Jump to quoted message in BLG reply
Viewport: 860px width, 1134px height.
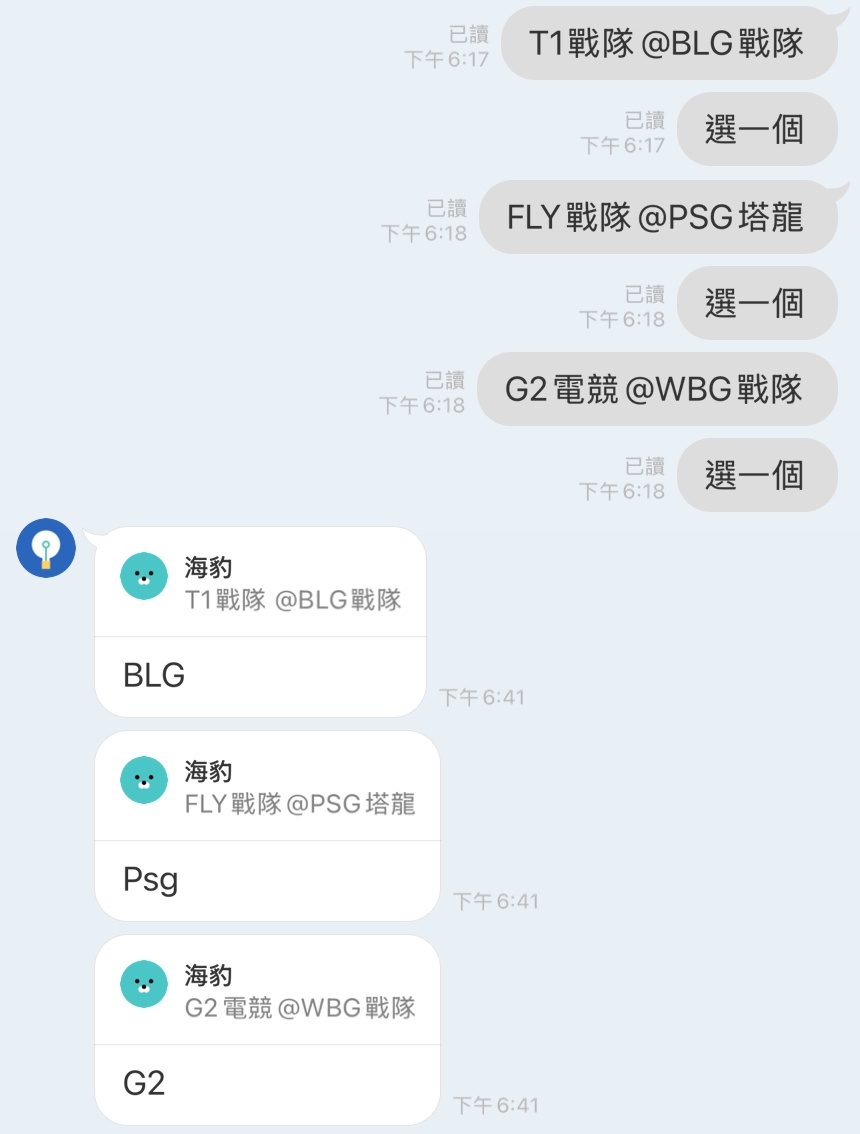point(260,584)
